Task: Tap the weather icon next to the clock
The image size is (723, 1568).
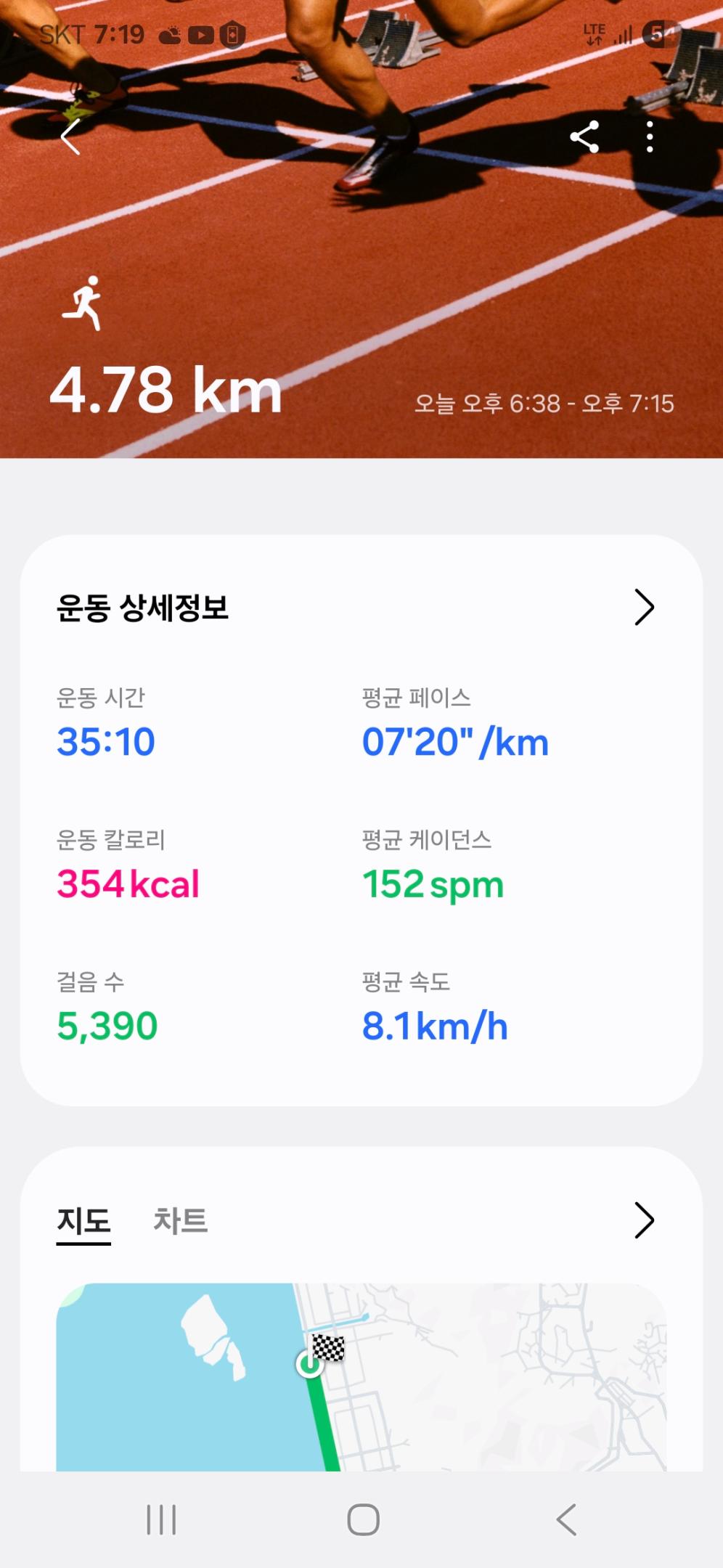Action: tap(169, 33)
